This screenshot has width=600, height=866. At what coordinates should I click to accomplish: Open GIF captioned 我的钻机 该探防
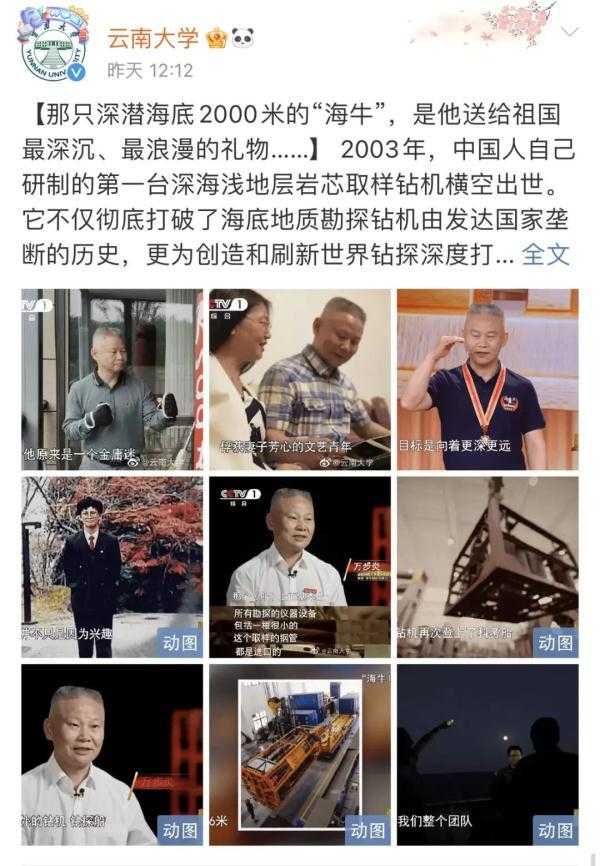coord(112,754)
